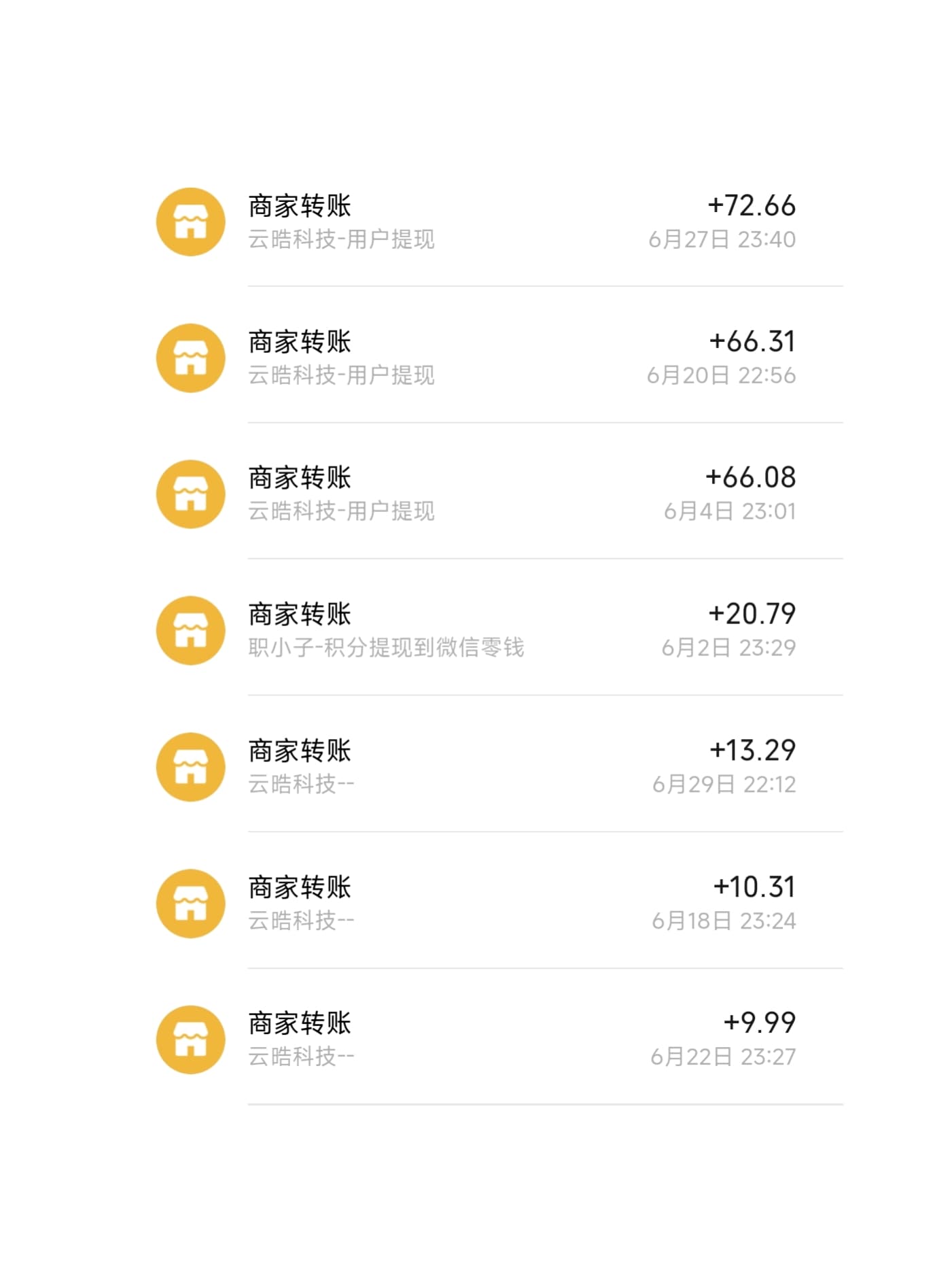The height and width of the screenshot is (1270, 952).
Task: Click the merchant icon for the +13.29 entry
Action: tap(191, 767)
